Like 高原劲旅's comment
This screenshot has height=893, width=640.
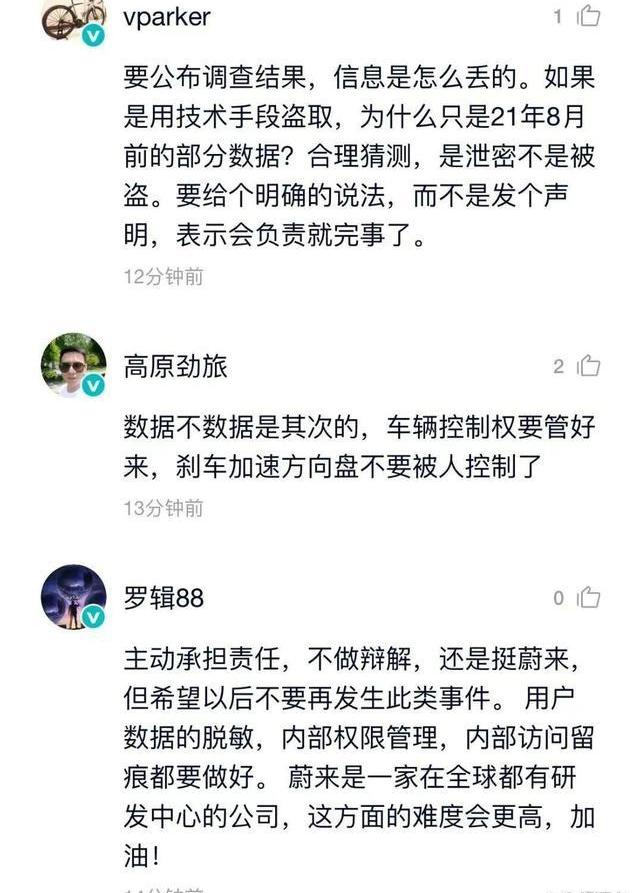pos(590,366)
